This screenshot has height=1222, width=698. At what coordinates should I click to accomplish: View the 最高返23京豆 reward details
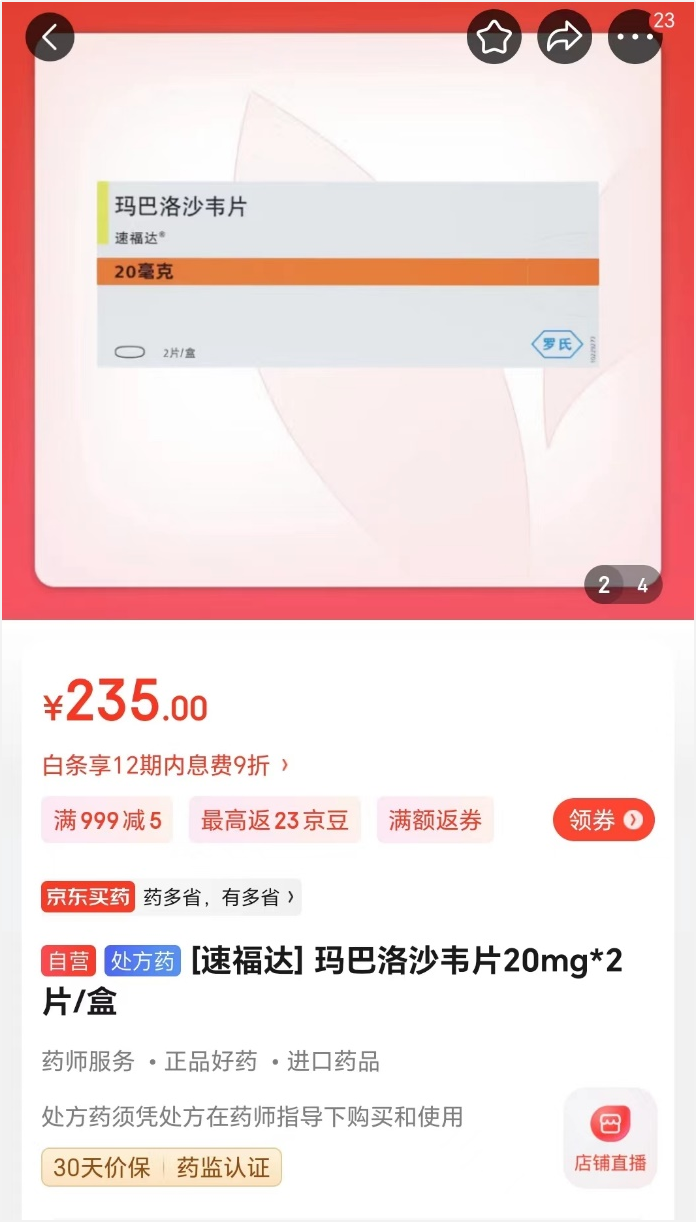coord(274,821)
